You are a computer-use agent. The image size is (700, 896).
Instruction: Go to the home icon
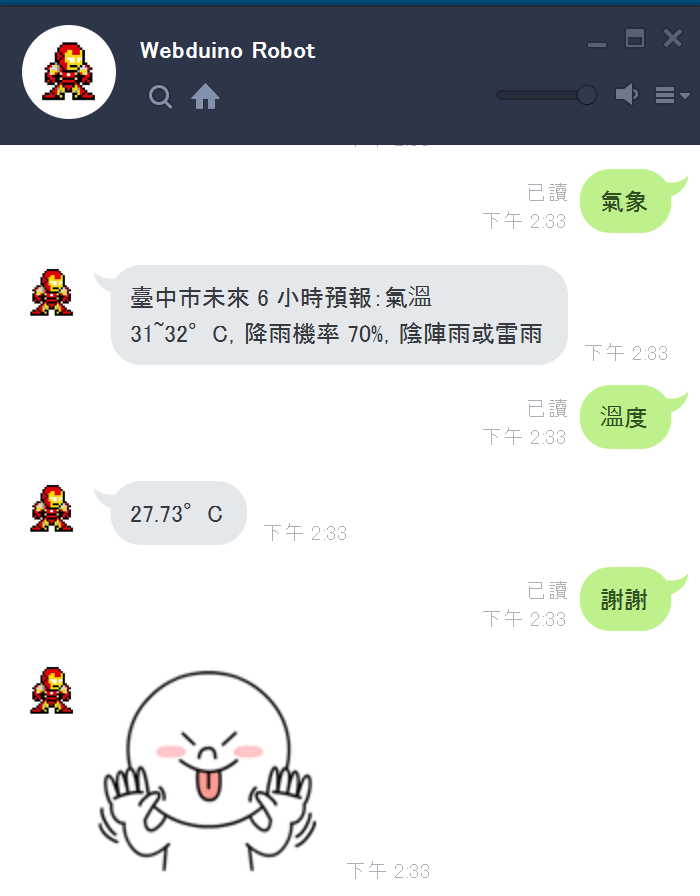pyautogui.click(x=205, y=97)
